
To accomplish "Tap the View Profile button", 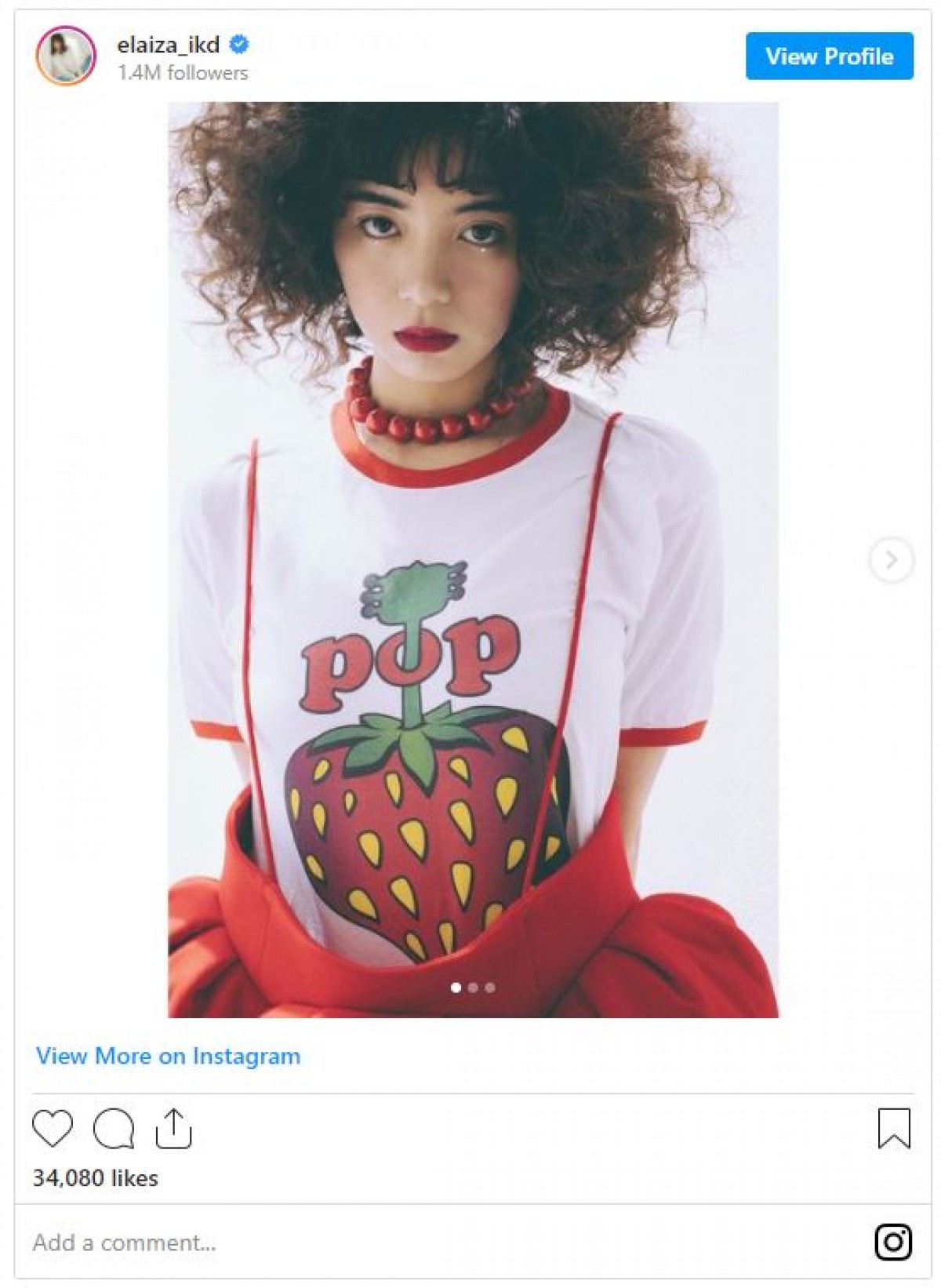I will pos(829,56).
